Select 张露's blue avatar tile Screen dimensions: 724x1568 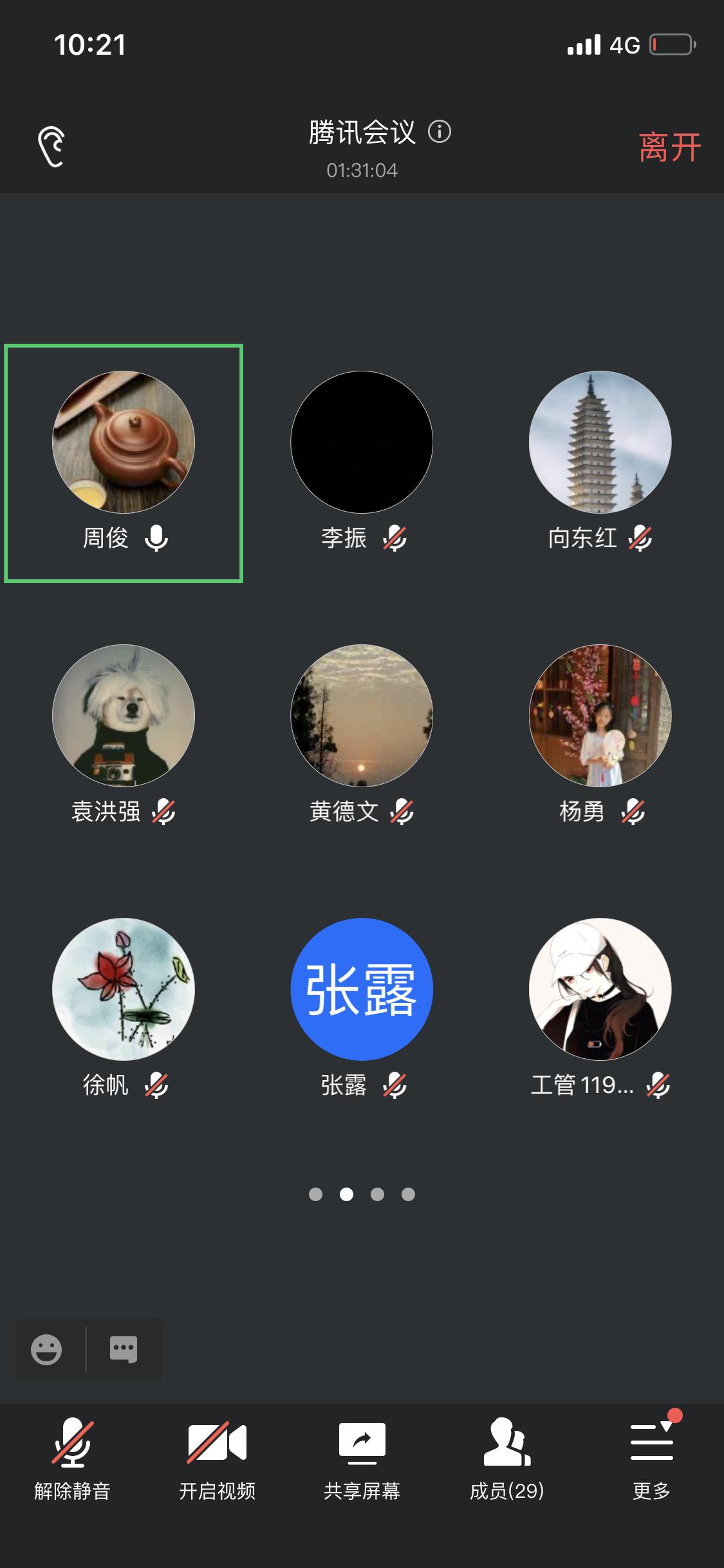click(x=362, y=989)
